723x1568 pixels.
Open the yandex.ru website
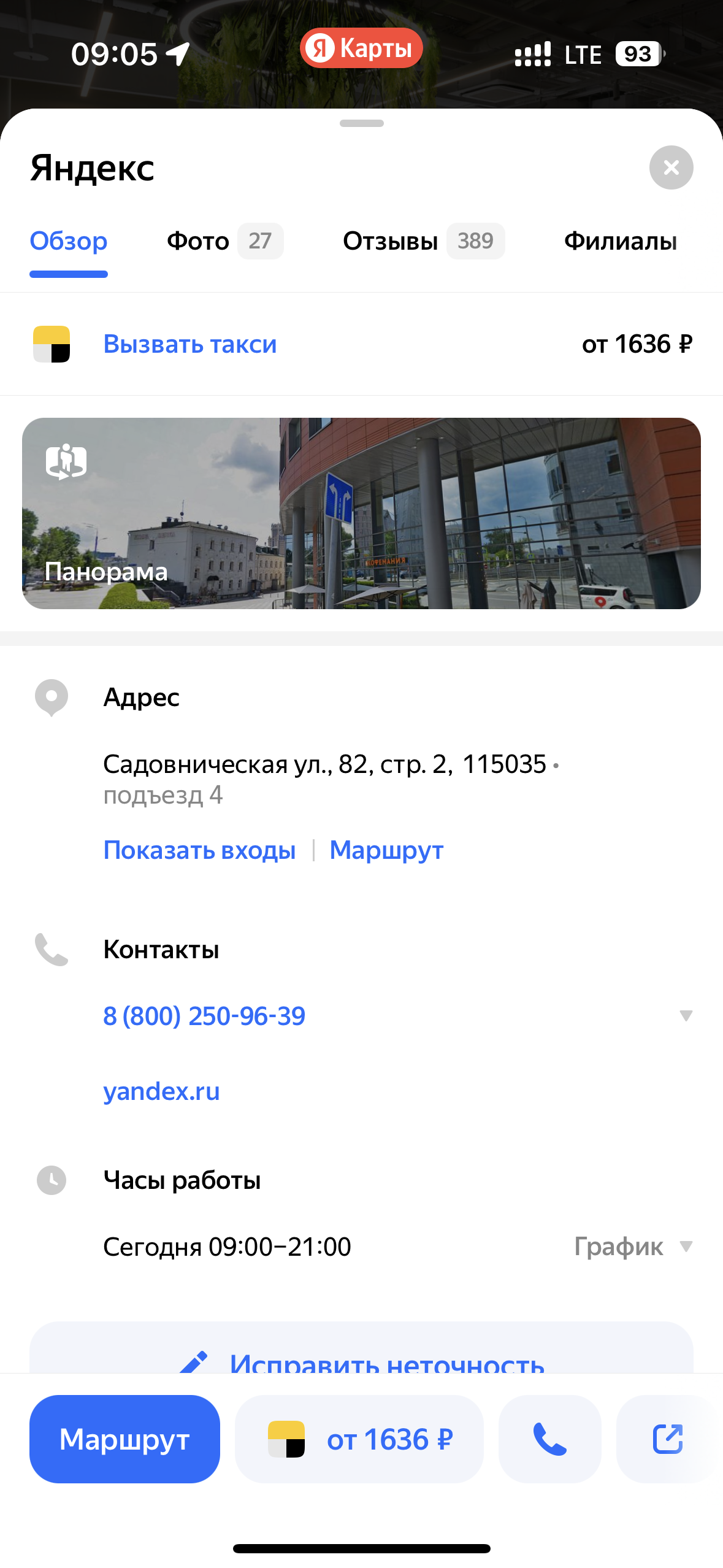point(161,1091)
